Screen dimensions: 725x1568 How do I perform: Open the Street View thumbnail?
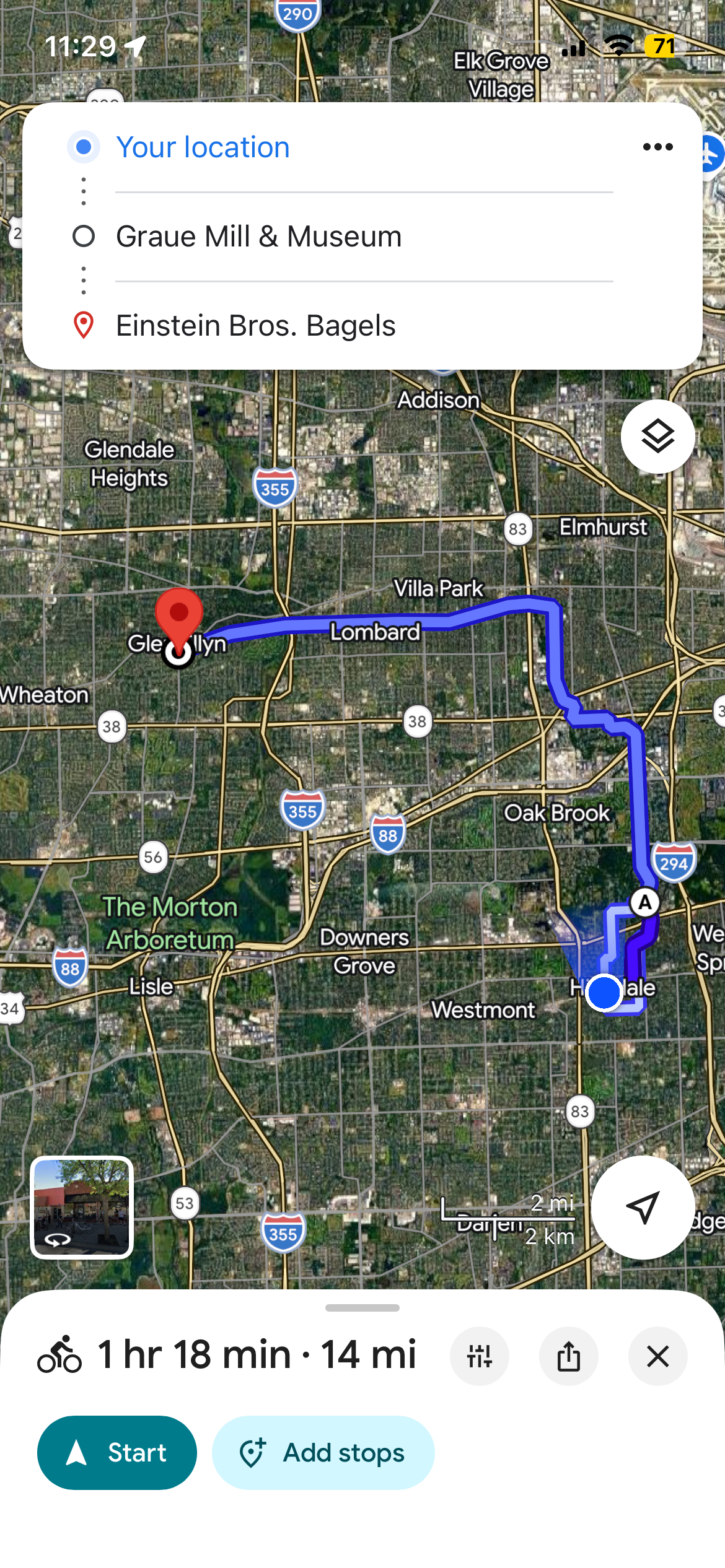(x=82, y=1208)
